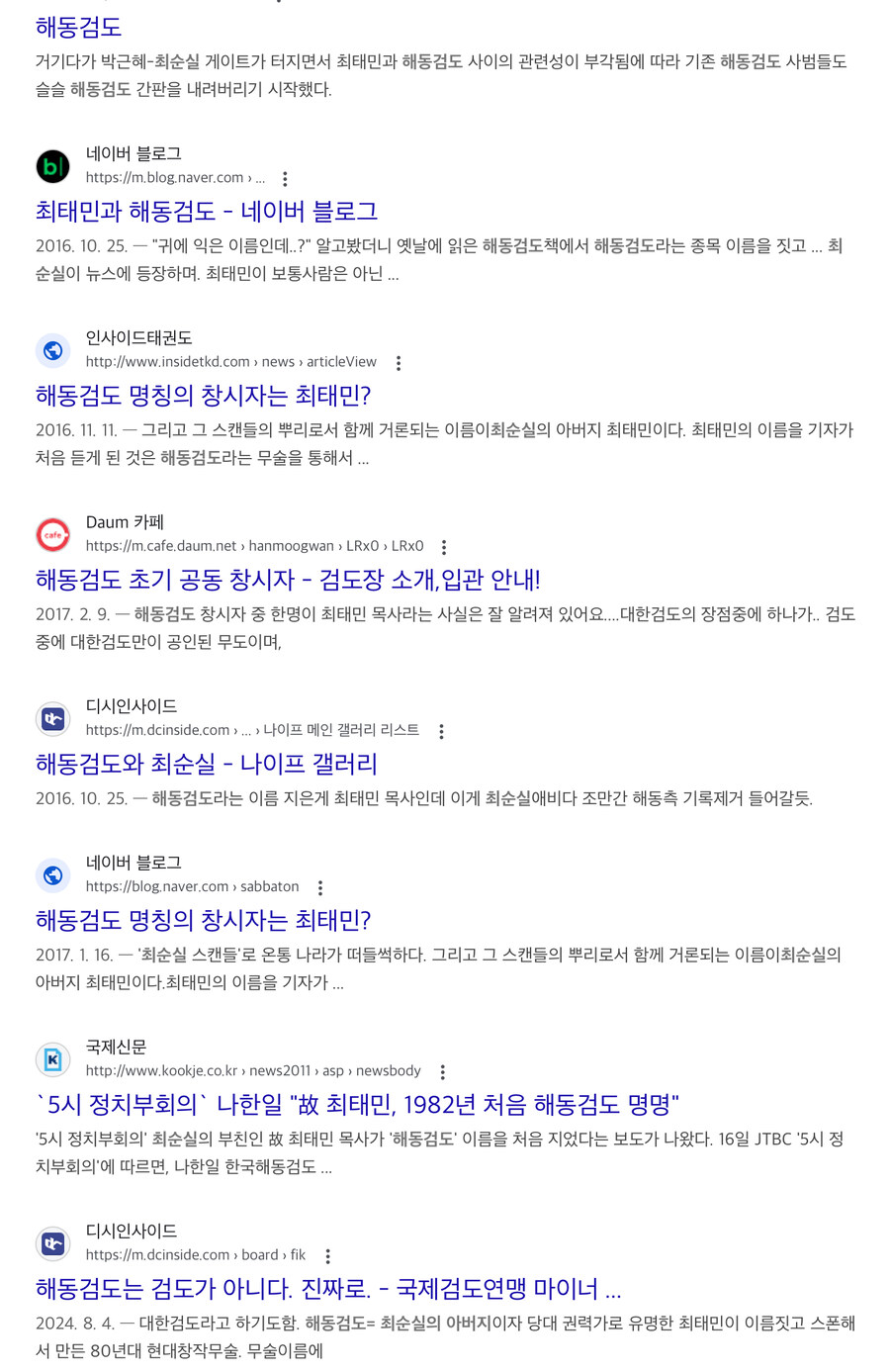Open more options for blog.naver.com sabbaton result

[x=320, y=887]
